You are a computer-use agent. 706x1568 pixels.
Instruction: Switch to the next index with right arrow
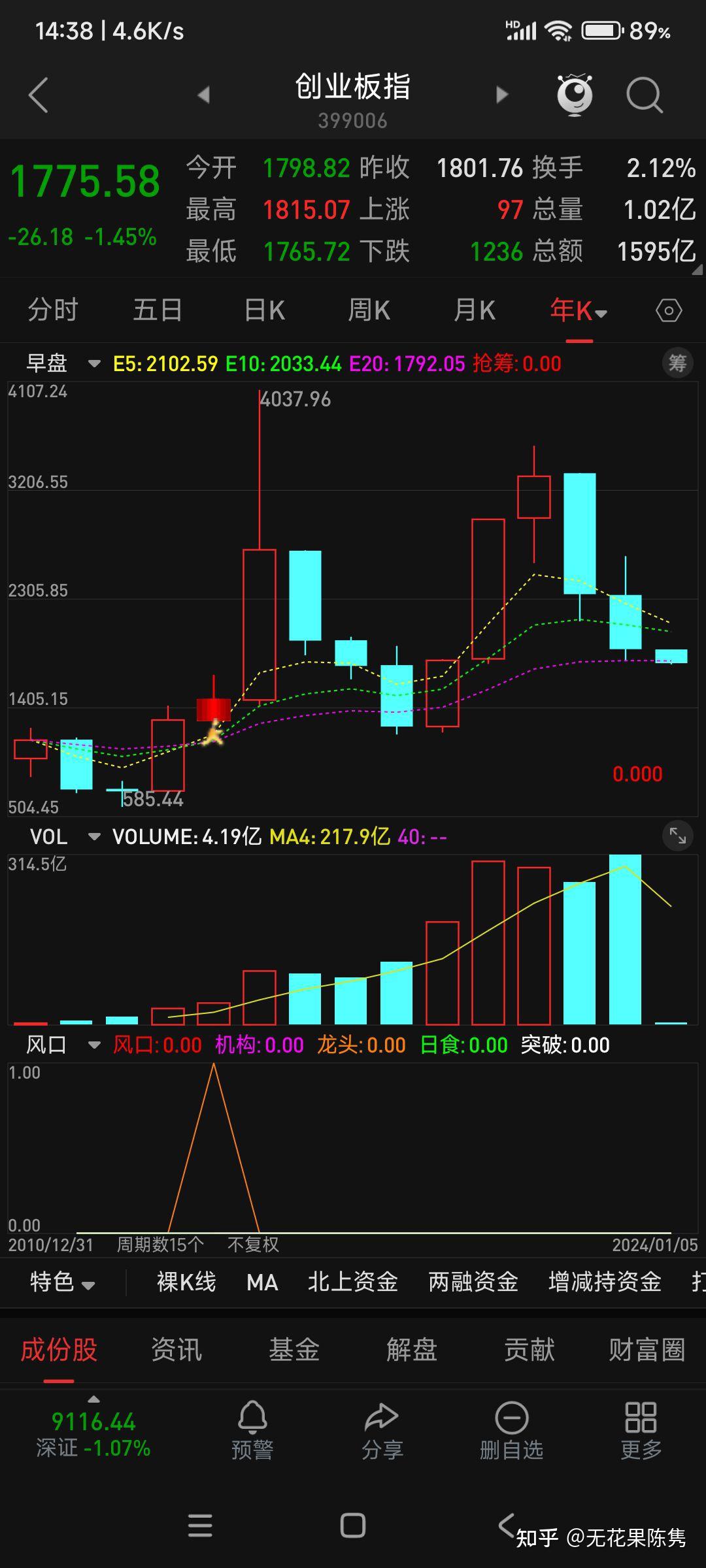click(x=501, y=95)
